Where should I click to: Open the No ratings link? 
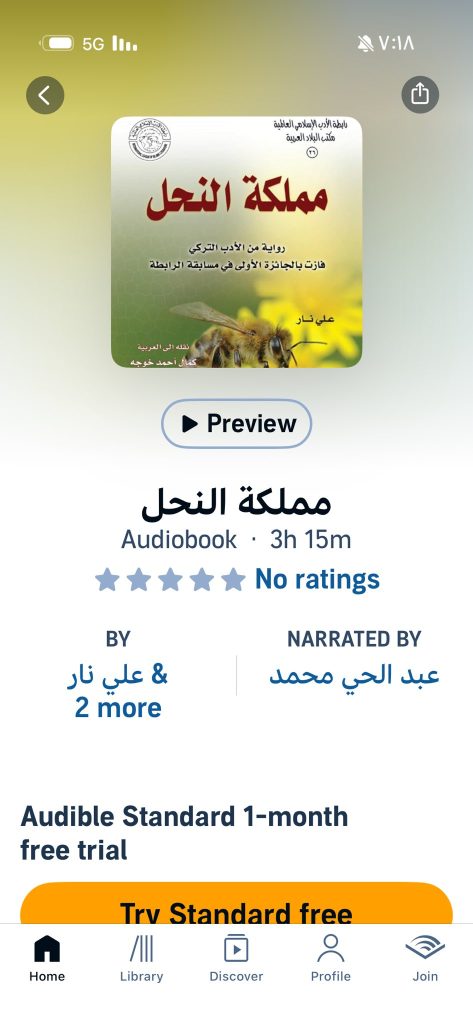(317, 579)
